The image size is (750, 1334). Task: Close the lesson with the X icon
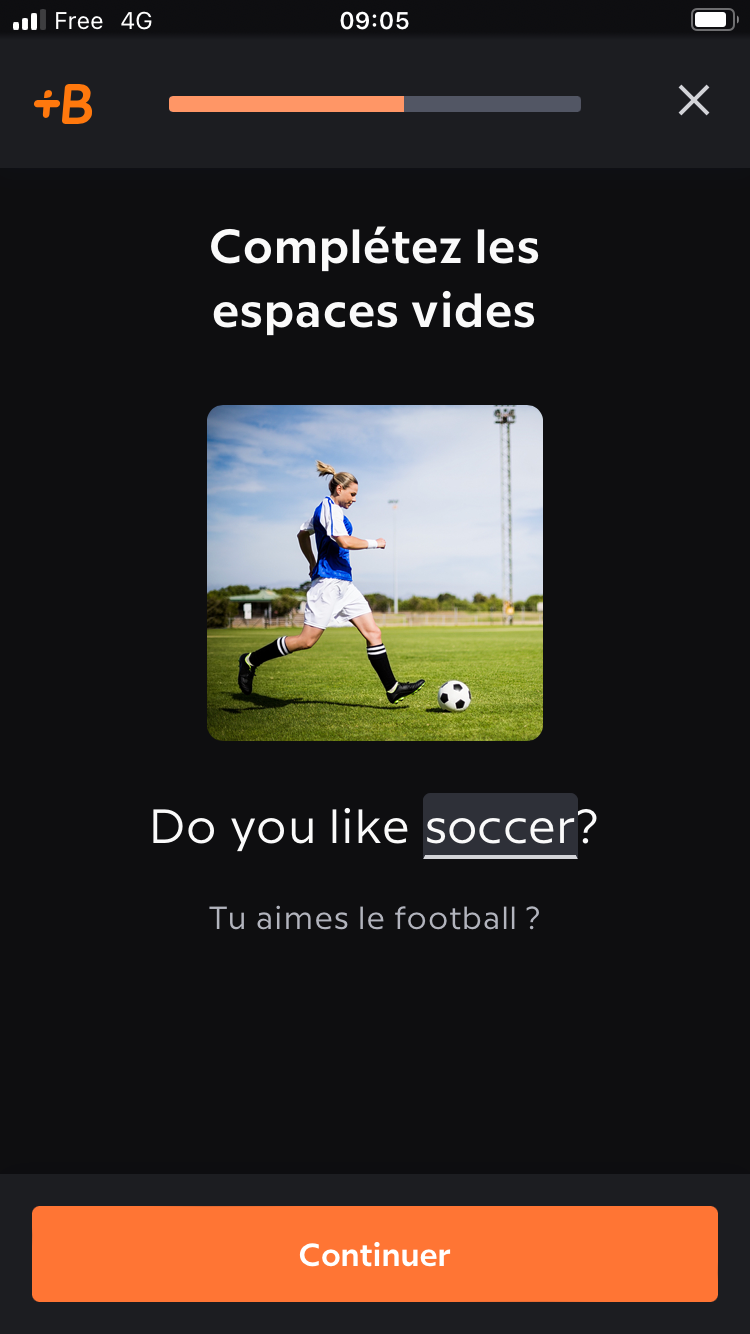coord(693,100)
